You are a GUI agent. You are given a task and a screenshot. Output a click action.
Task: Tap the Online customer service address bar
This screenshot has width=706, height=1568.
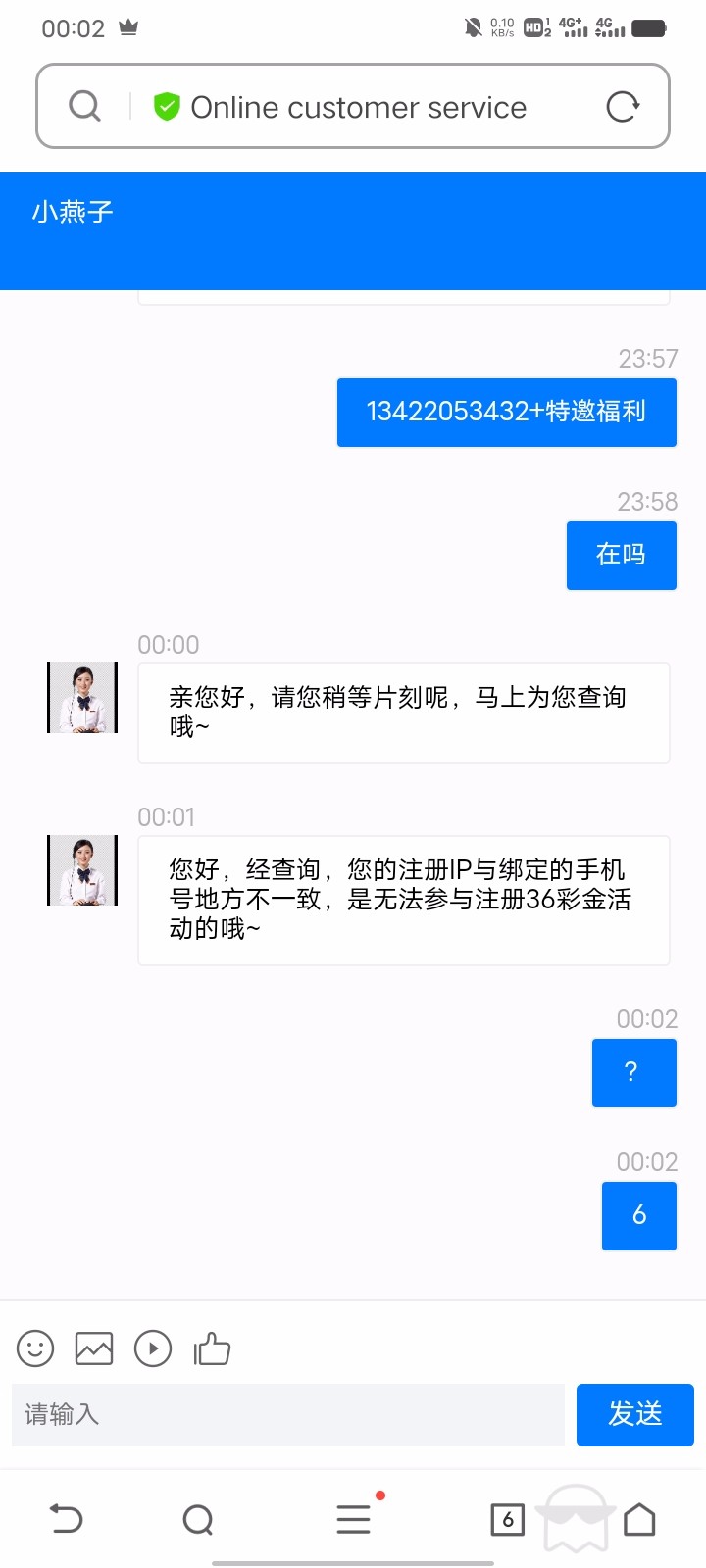(358, 106)
